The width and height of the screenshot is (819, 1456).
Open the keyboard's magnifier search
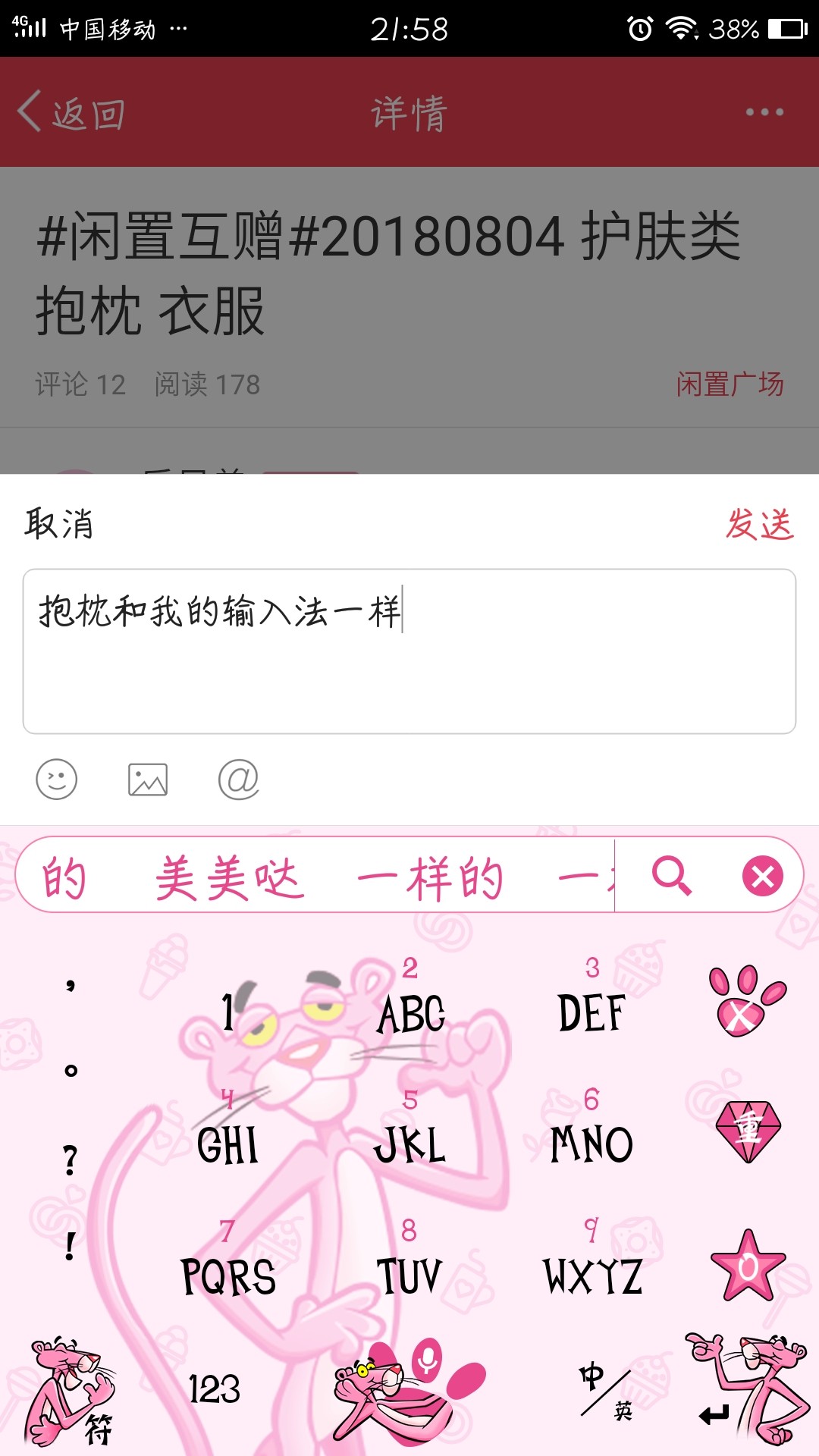[x=672, y=876]
